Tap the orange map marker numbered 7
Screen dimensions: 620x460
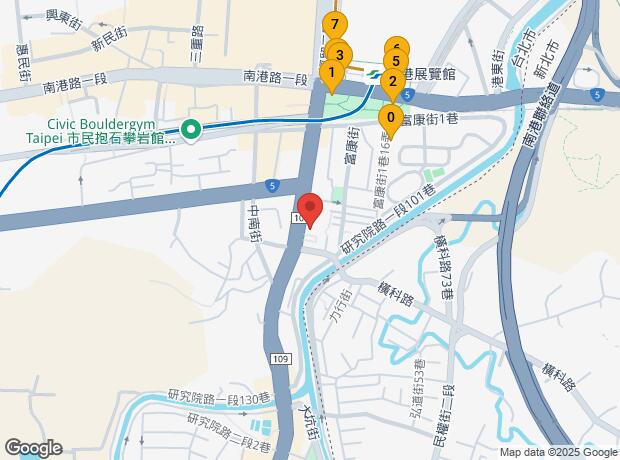point(335,24)
